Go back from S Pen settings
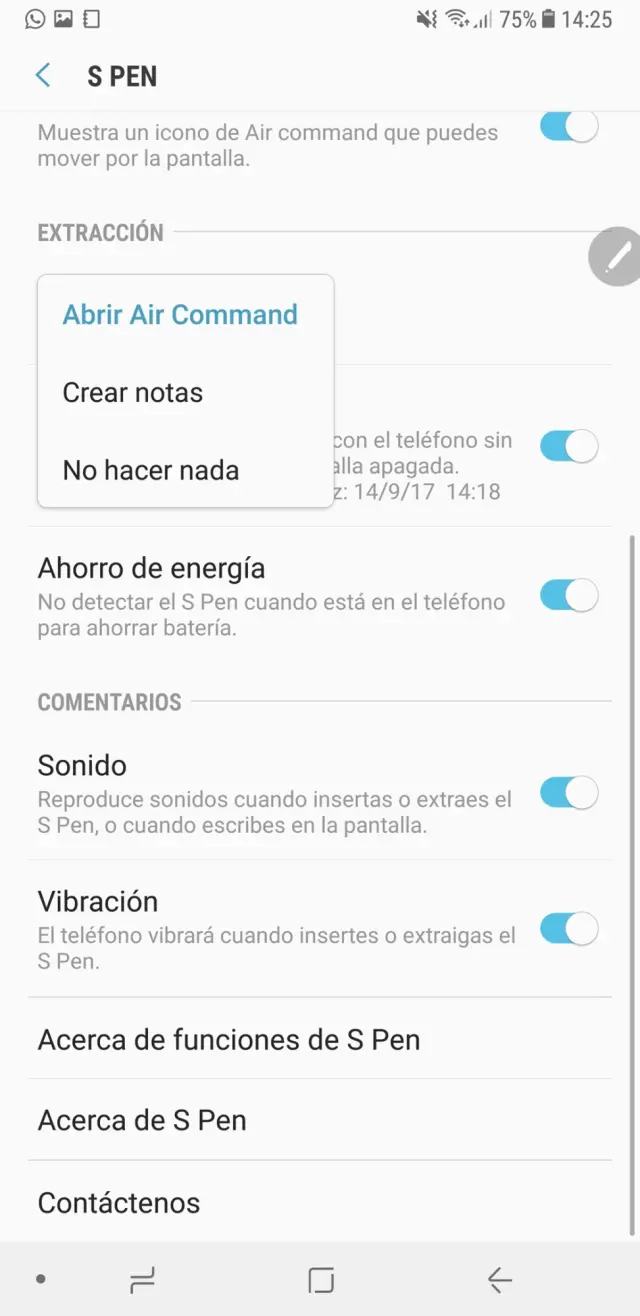Screen dimensions: 640x1316 point(43,76)
